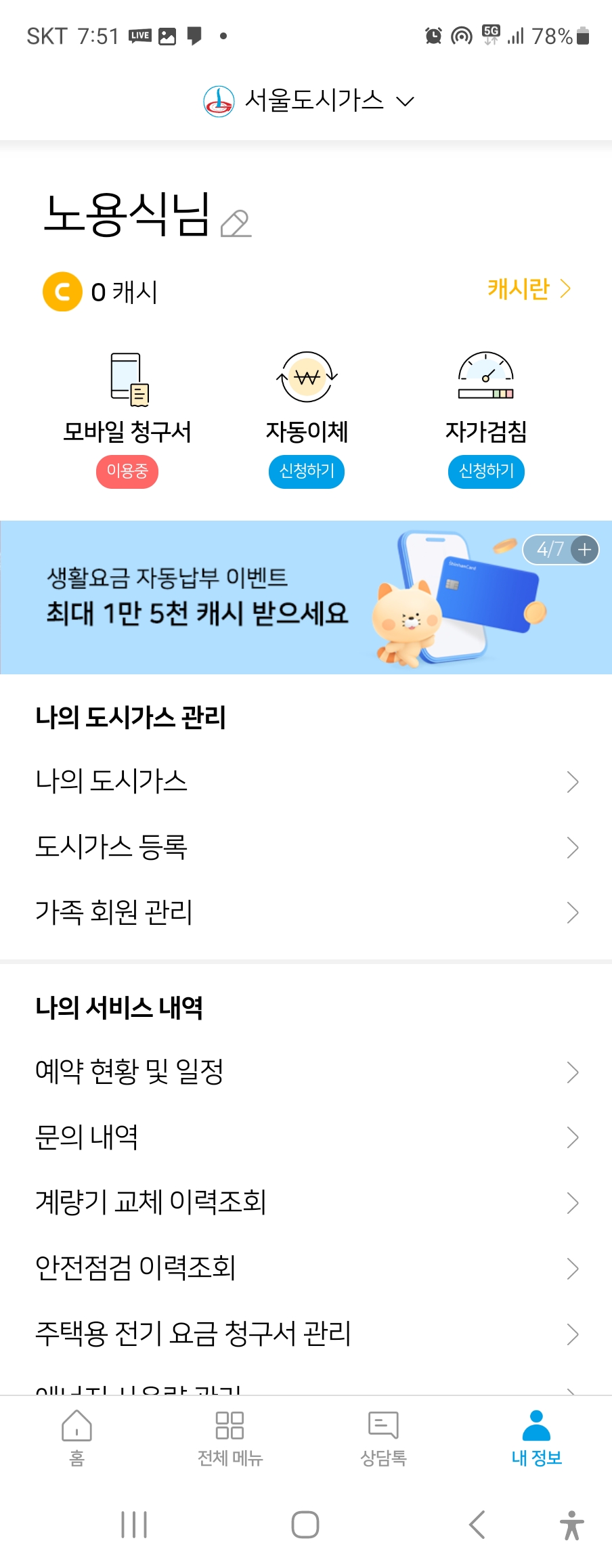Tap 신청하기 under 자동이체
Viewport: 612px width, 1568px height.
(x=307, y=471)
